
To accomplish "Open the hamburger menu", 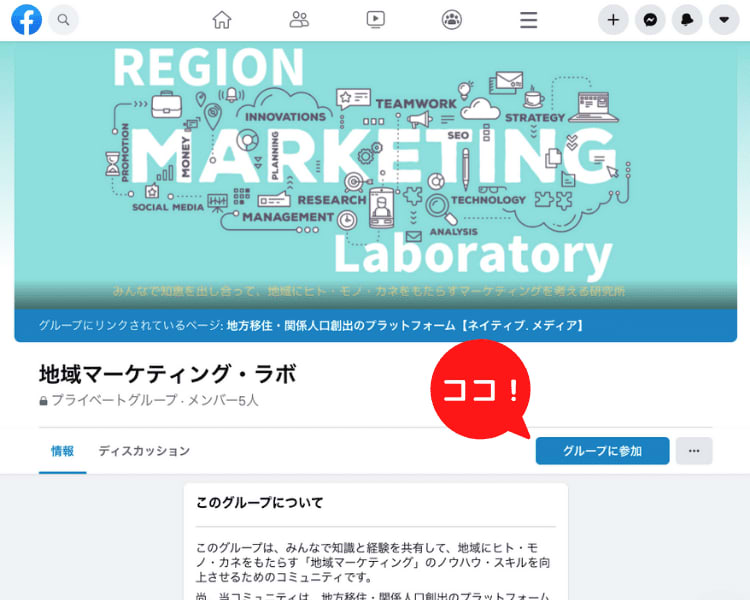I will [529, 19].
